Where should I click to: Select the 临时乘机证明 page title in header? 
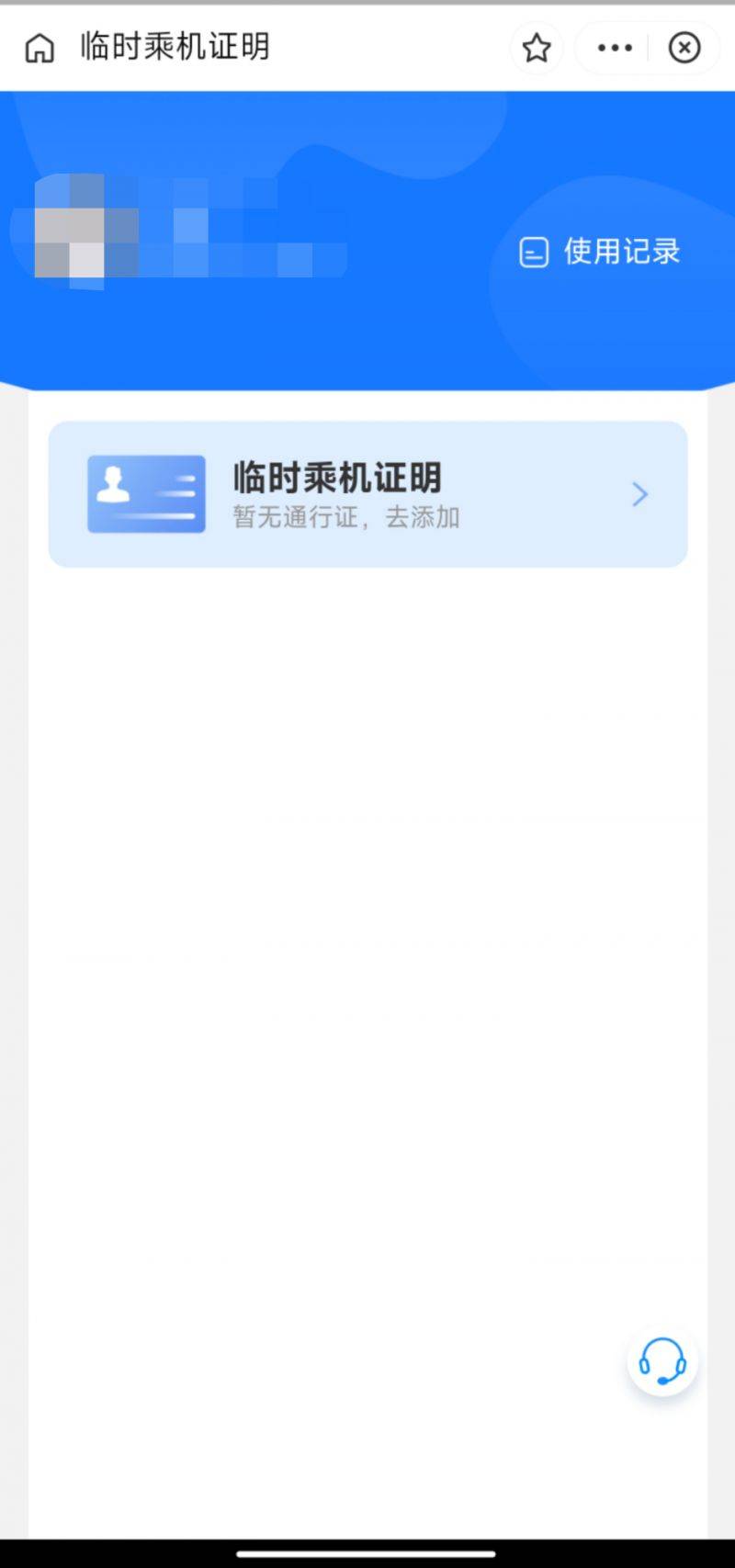(176, 47)
